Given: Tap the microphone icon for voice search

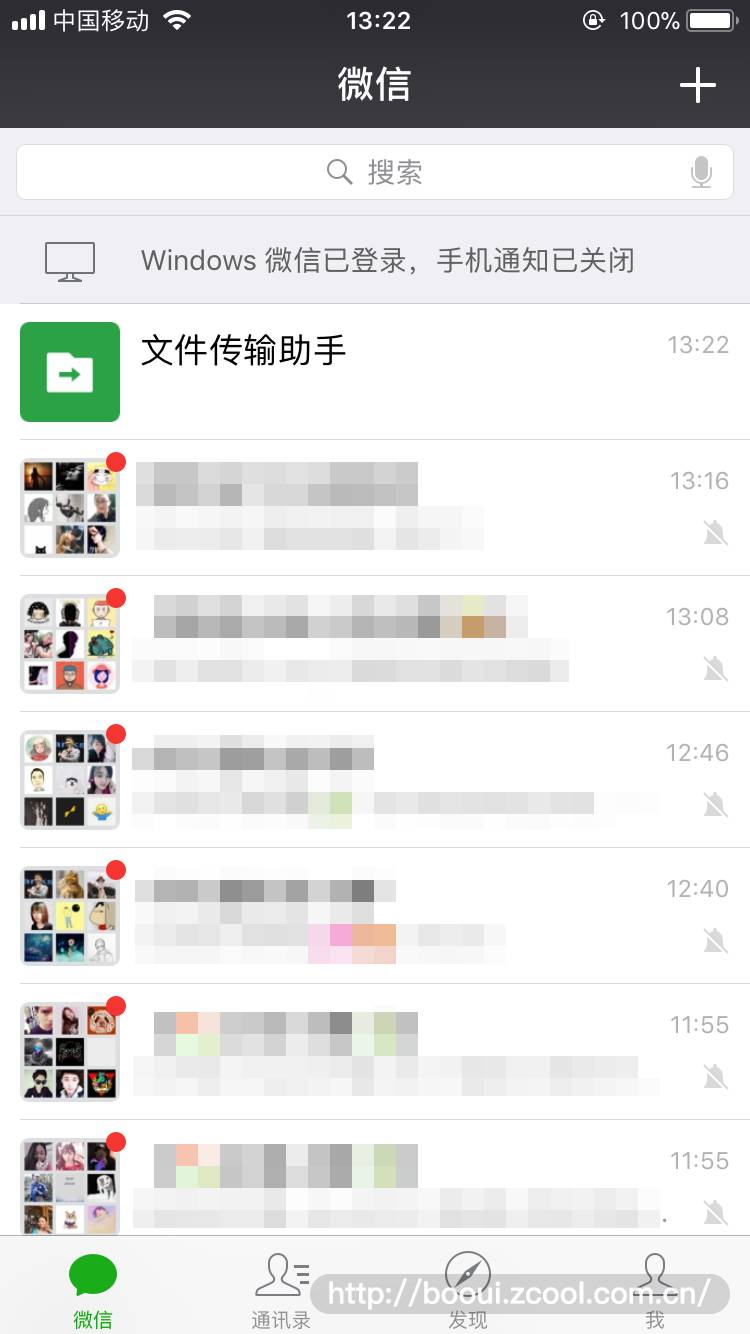Looking at the screenshot, I should point(701,173).
